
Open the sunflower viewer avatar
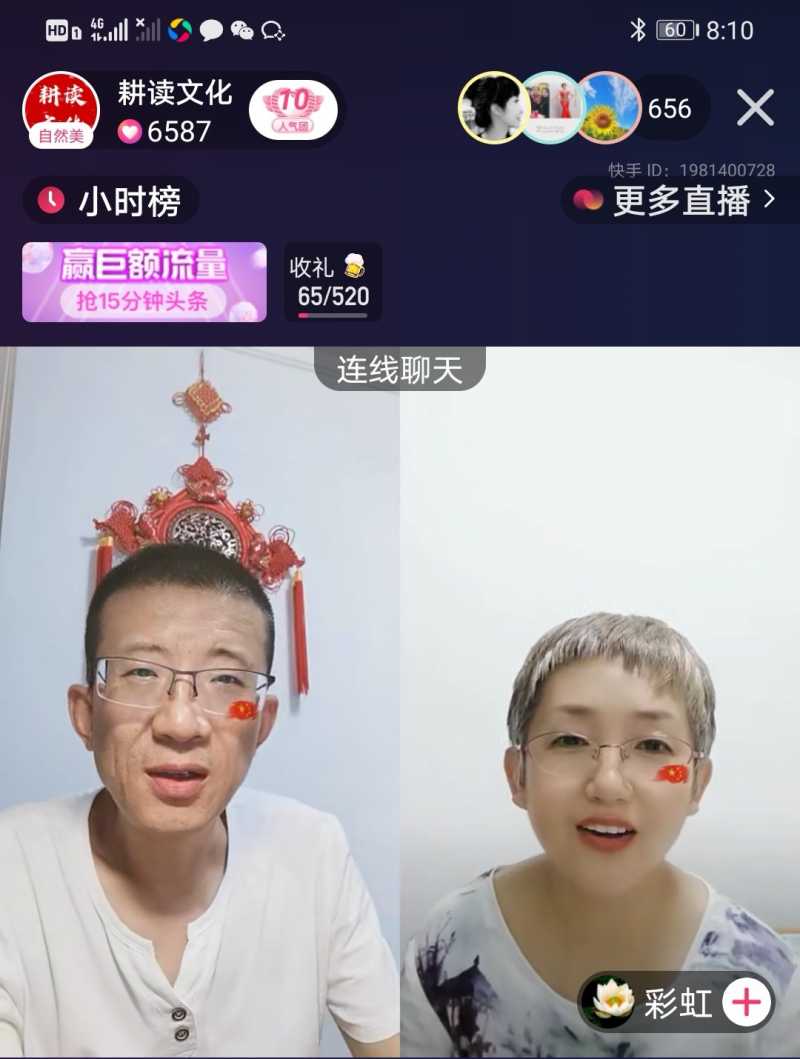point(609,108)
